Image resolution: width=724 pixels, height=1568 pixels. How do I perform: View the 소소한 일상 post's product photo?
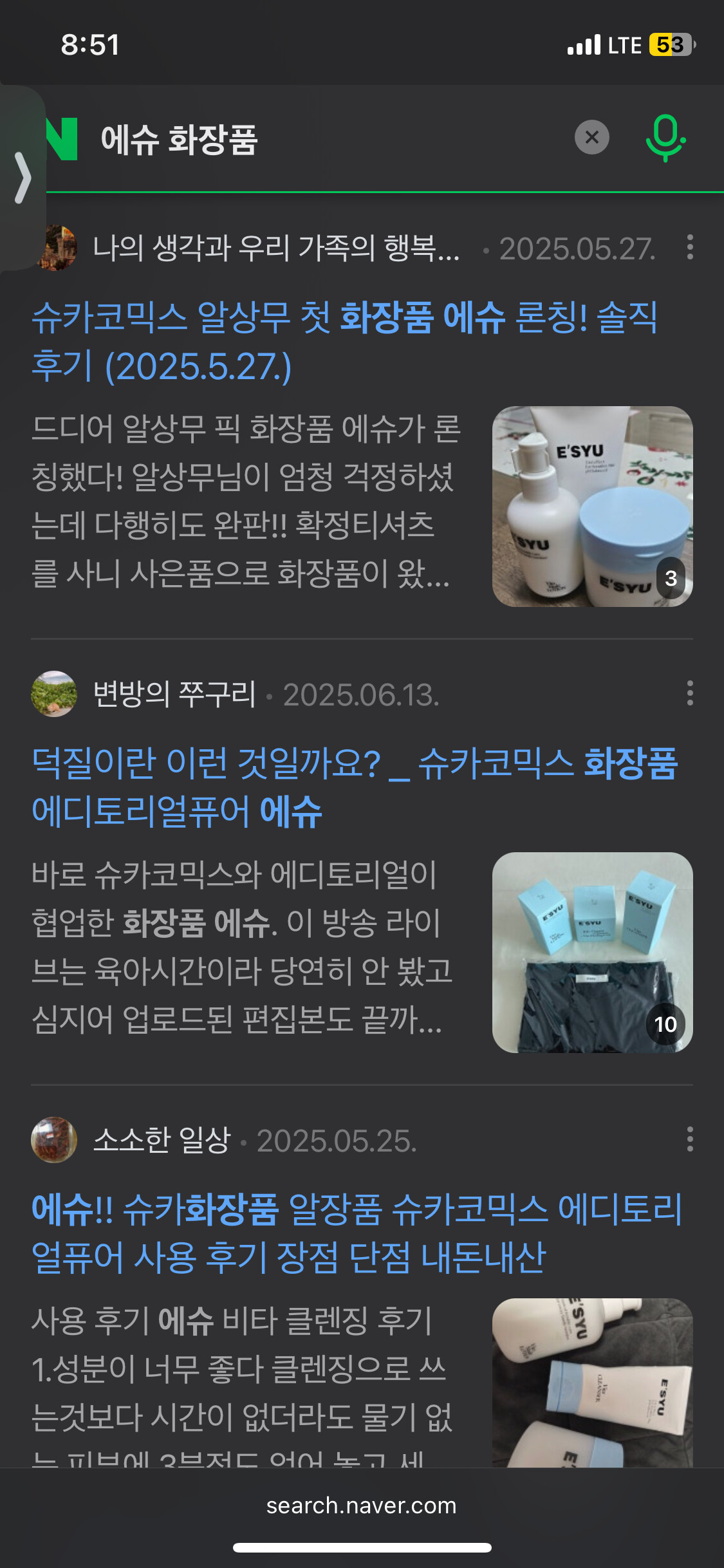tap(592, 1384)
